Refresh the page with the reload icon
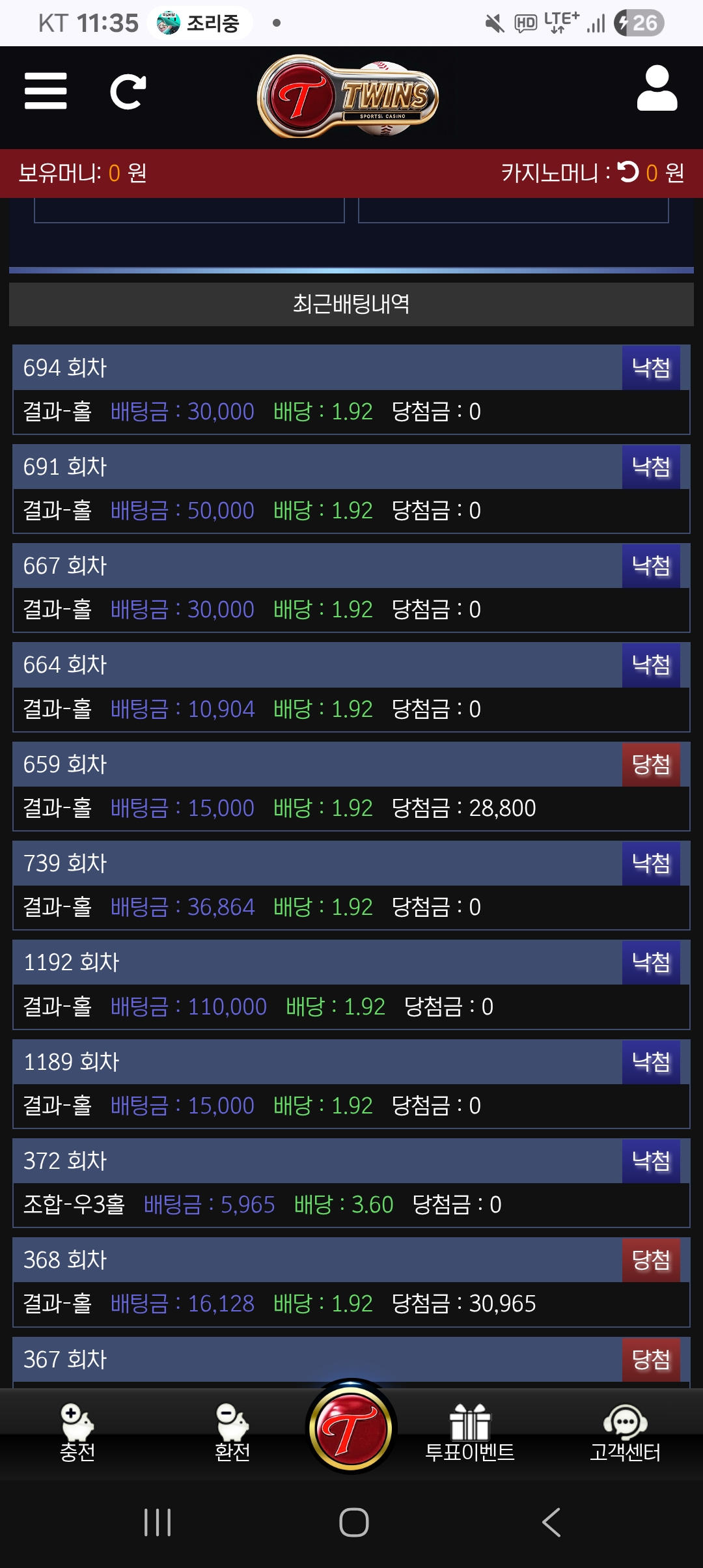Screen dimensions: 703x1568 128,92
